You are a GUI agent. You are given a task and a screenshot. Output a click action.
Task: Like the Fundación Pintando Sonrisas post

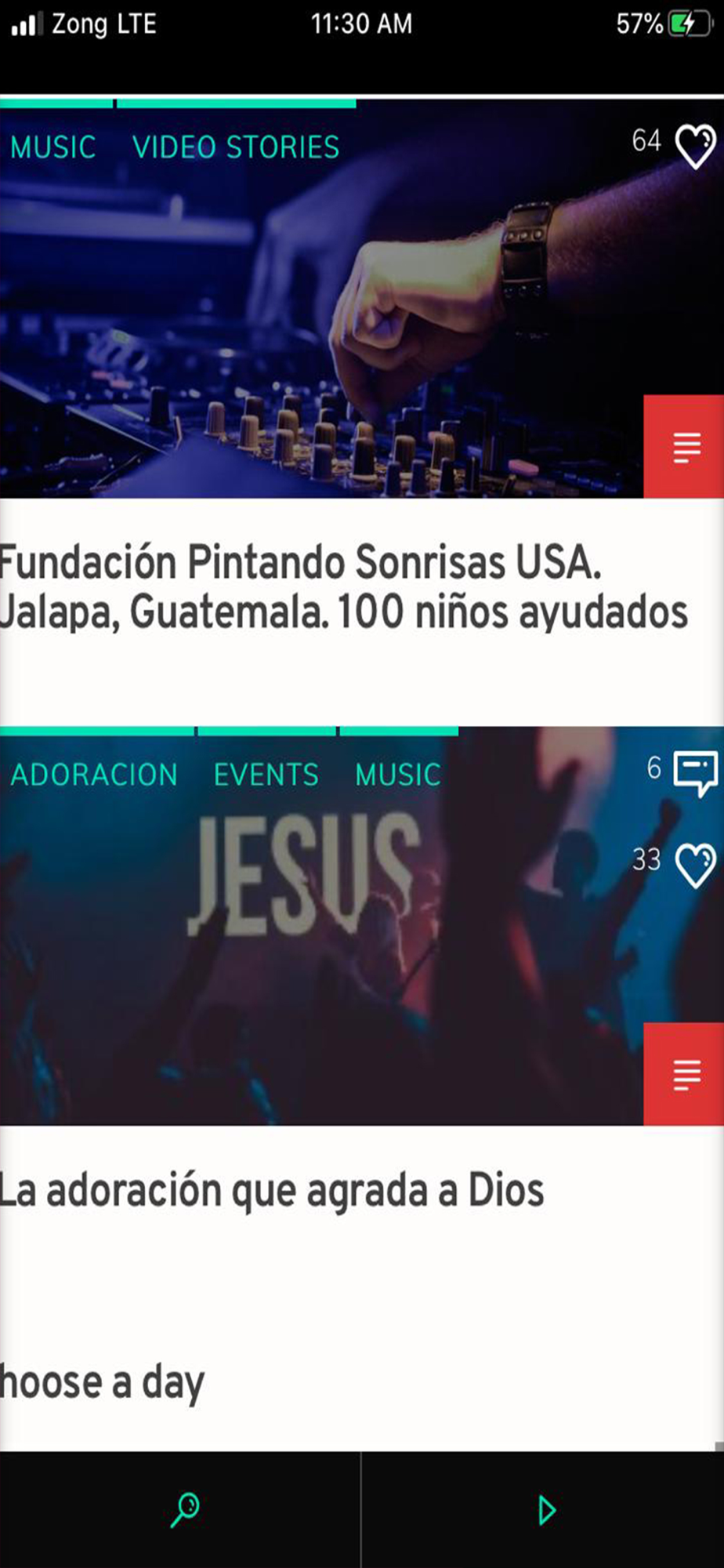(x=696, y=147)
